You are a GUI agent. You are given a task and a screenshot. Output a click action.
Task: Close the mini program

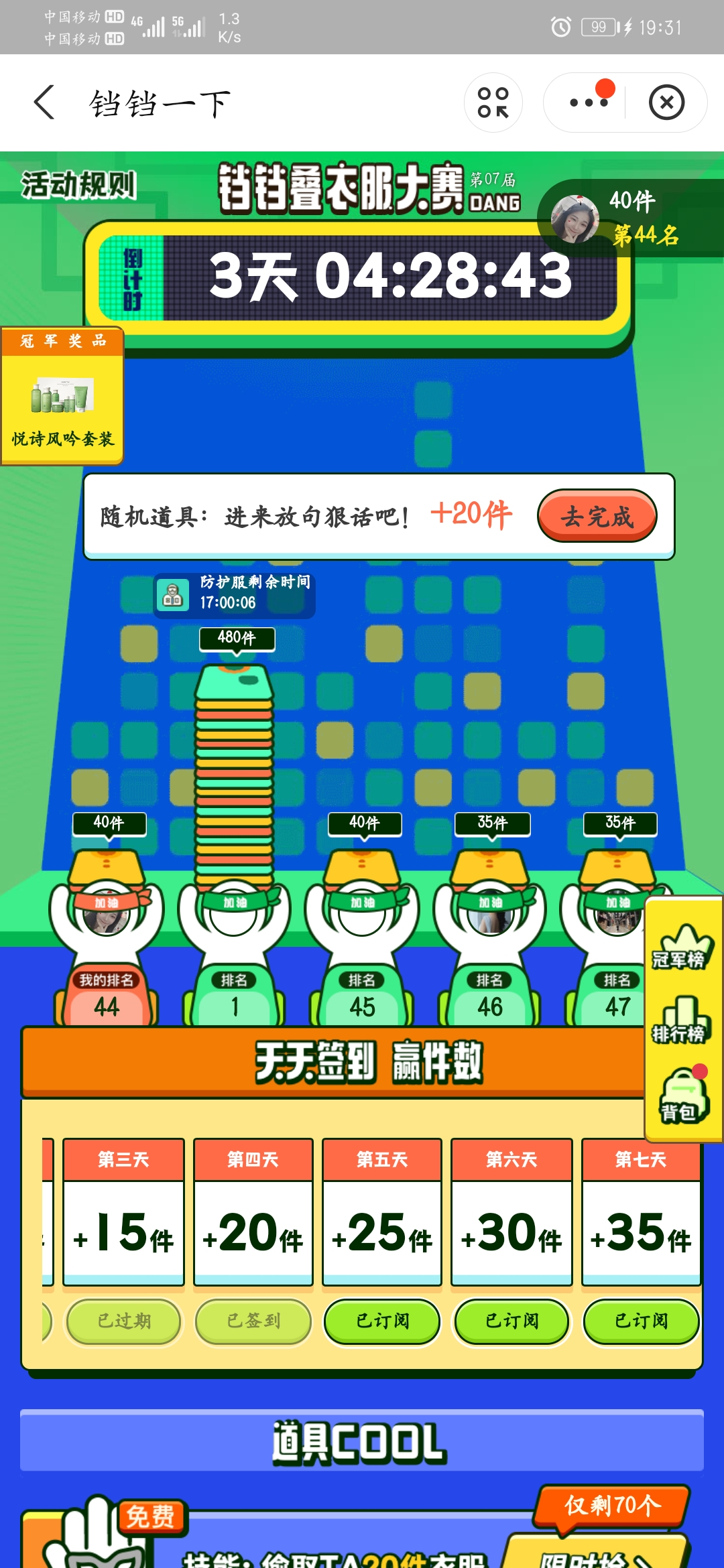click(x=666, y=103)
